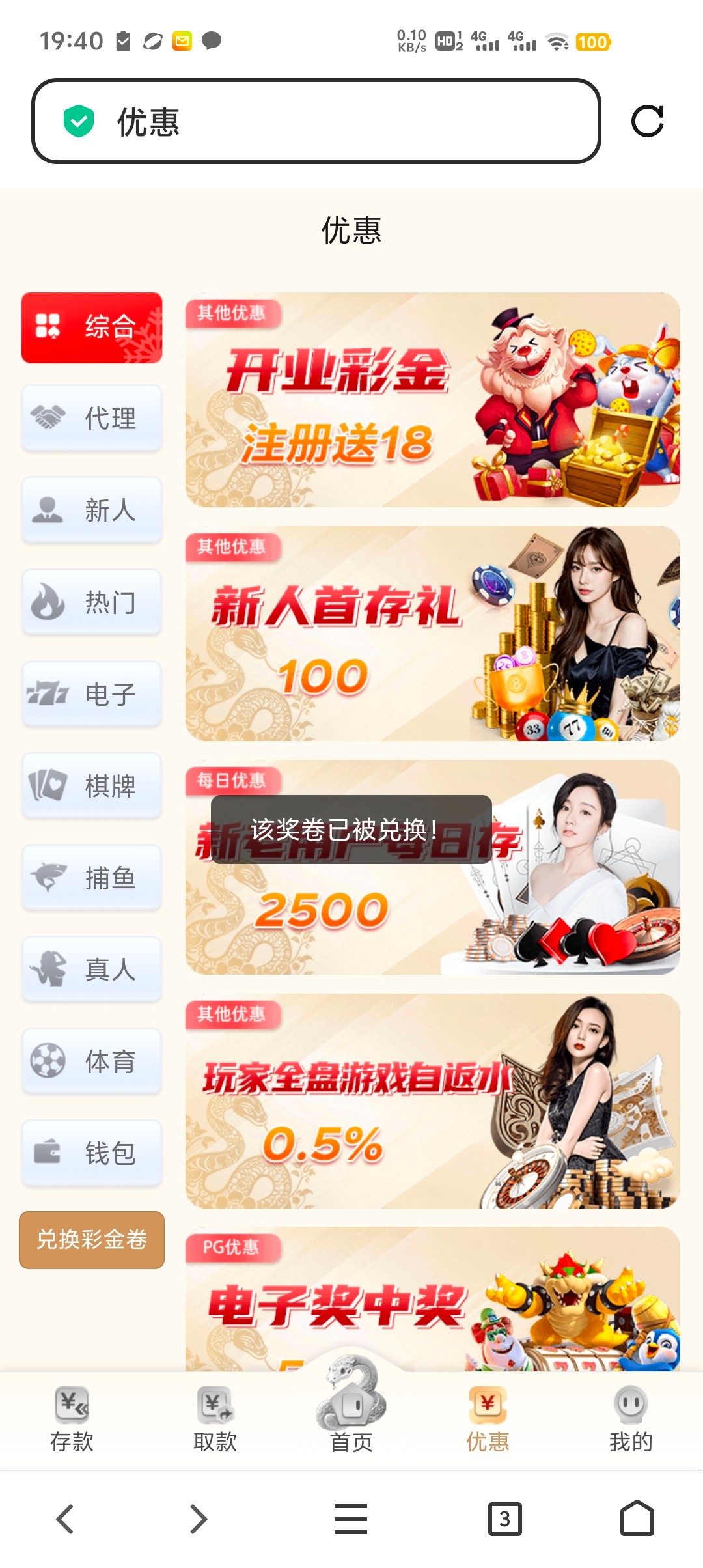Switch to the 新人 category
Screen dimensions: 703x1568
[x=92, y=510]
